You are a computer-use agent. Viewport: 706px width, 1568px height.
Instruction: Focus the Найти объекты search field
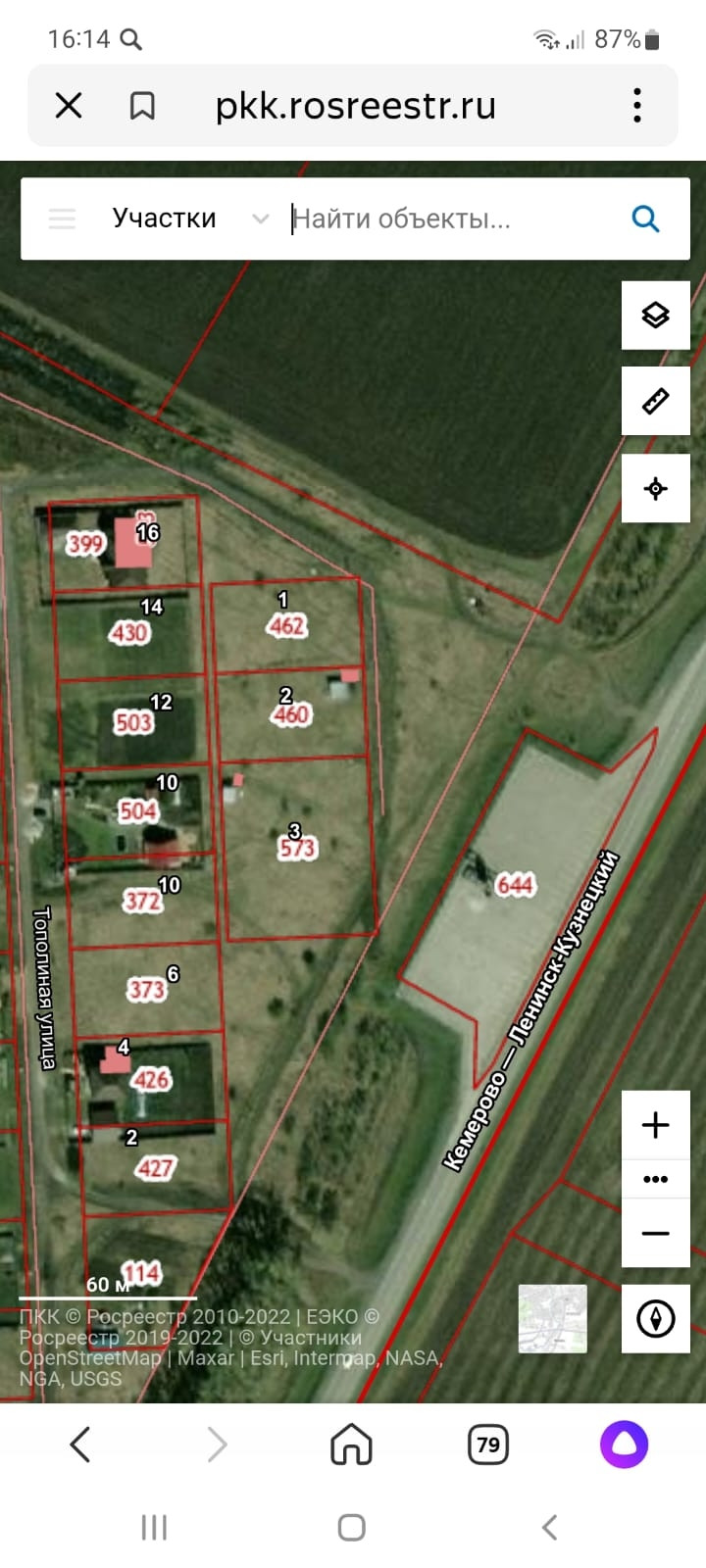[451, 219]
